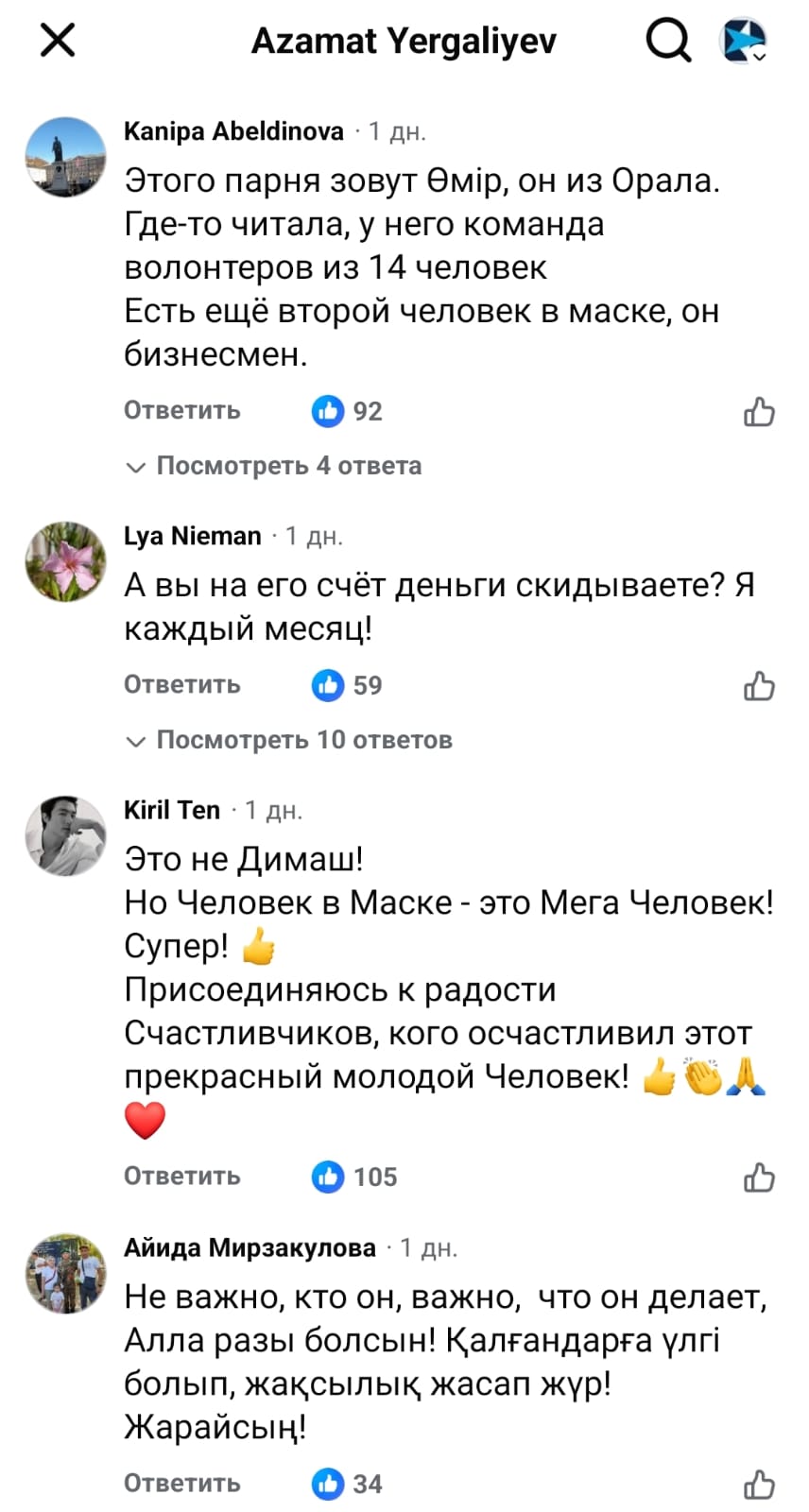Open Kiril Ten's profile picture

[65, 835]
